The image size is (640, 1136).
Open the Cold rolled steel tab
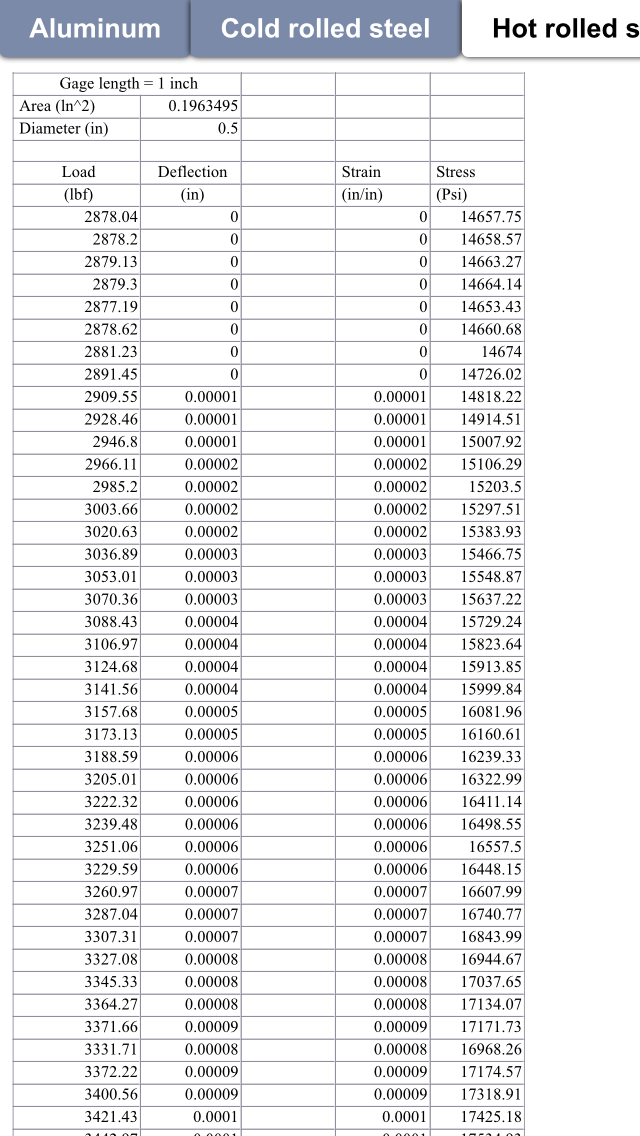pyautogui.click(x=325, y=28)
